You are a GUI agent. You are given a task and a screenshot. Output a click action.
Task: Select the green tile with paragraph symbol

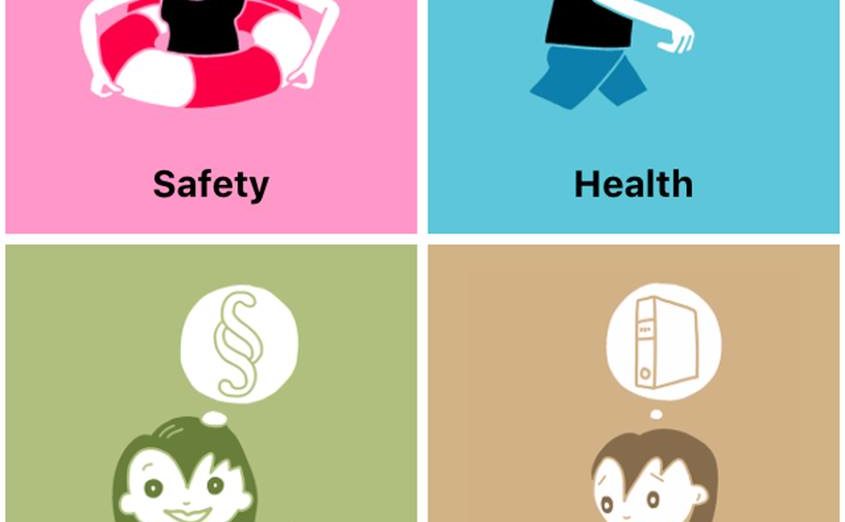[211, 385]
